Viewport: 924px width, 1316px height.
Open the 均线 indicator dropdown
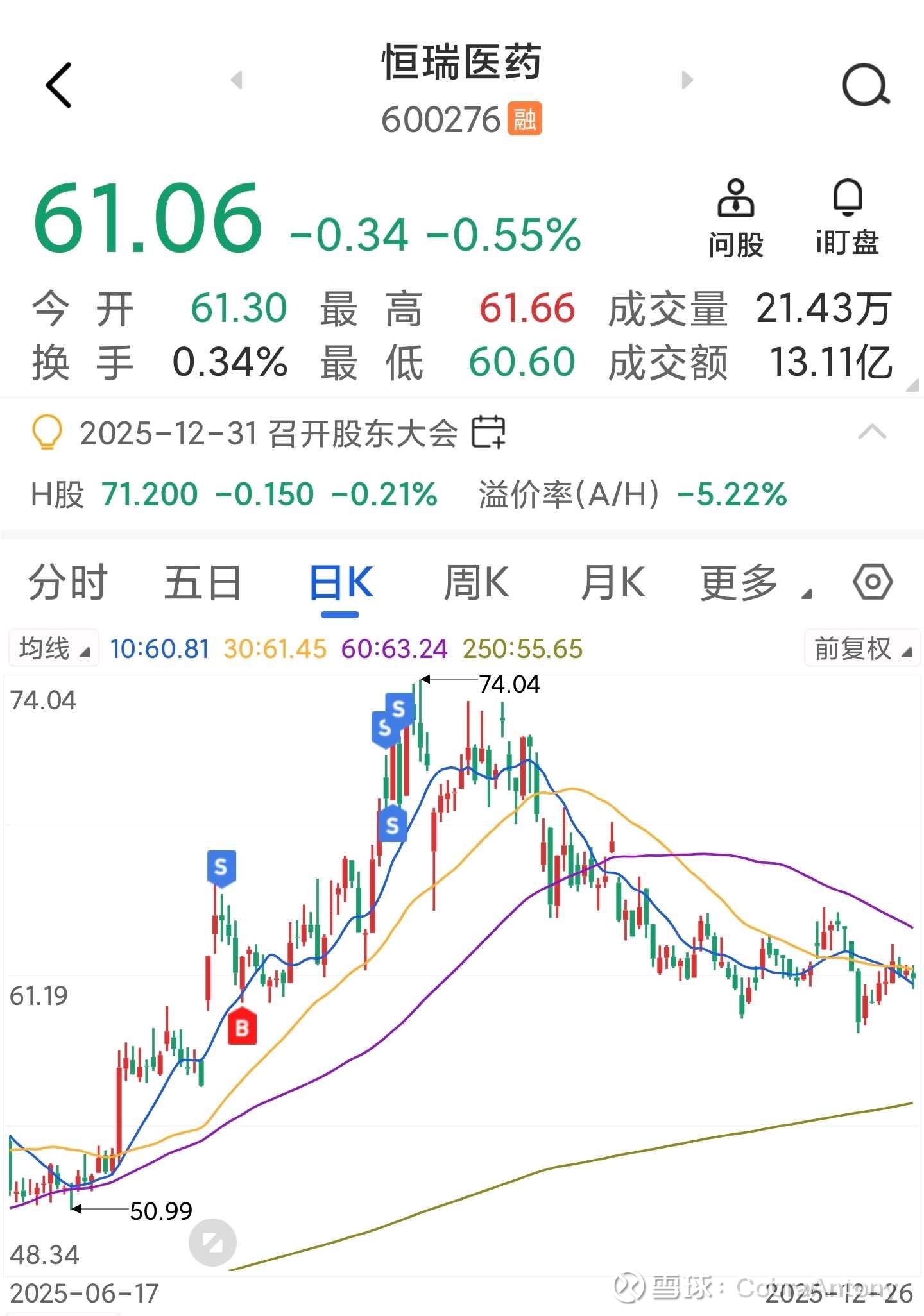coord(54,648)
